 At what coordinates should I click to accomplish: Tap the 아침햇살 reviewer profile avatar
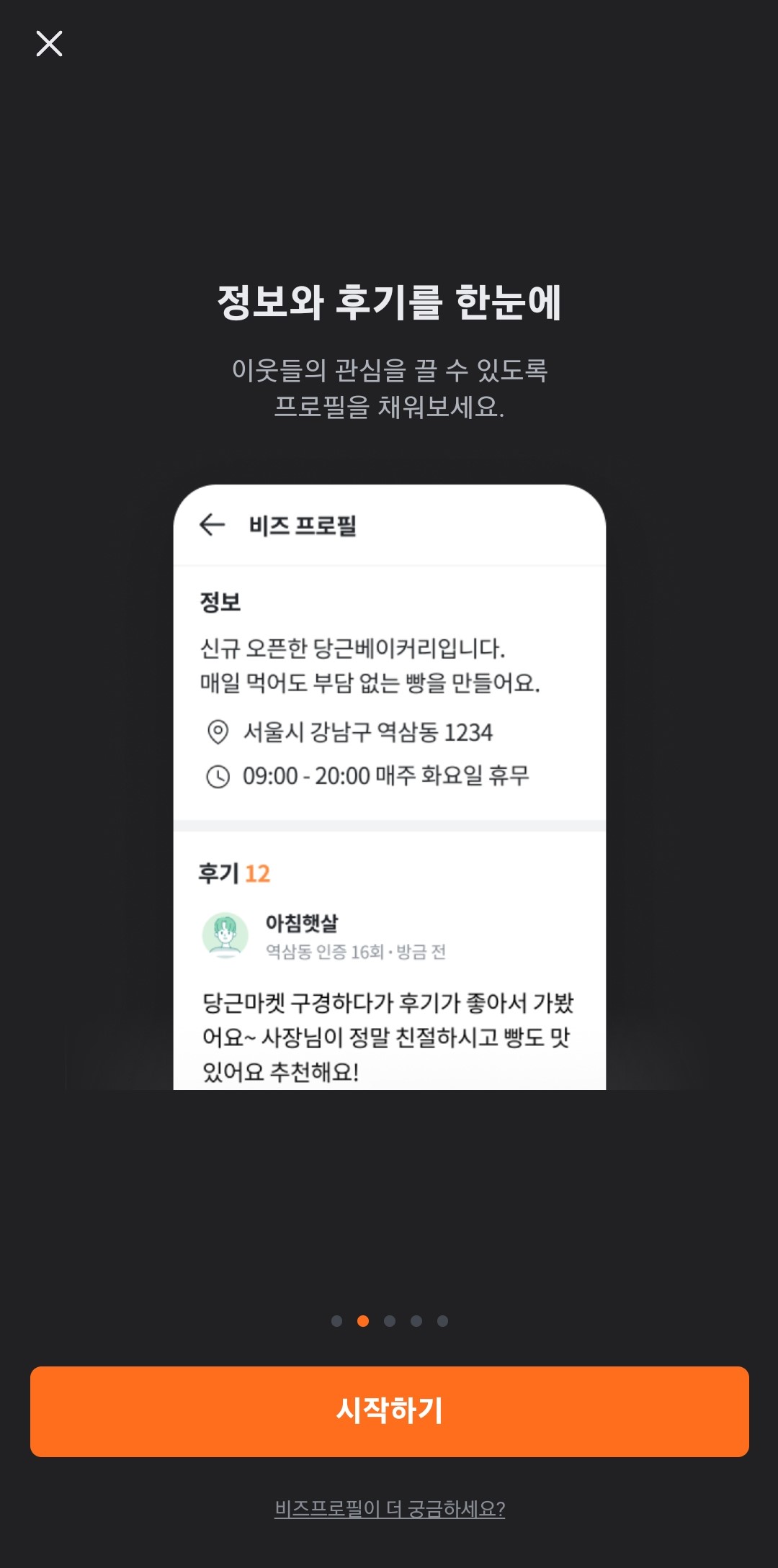pyautogui.click(x=225, y=933)
